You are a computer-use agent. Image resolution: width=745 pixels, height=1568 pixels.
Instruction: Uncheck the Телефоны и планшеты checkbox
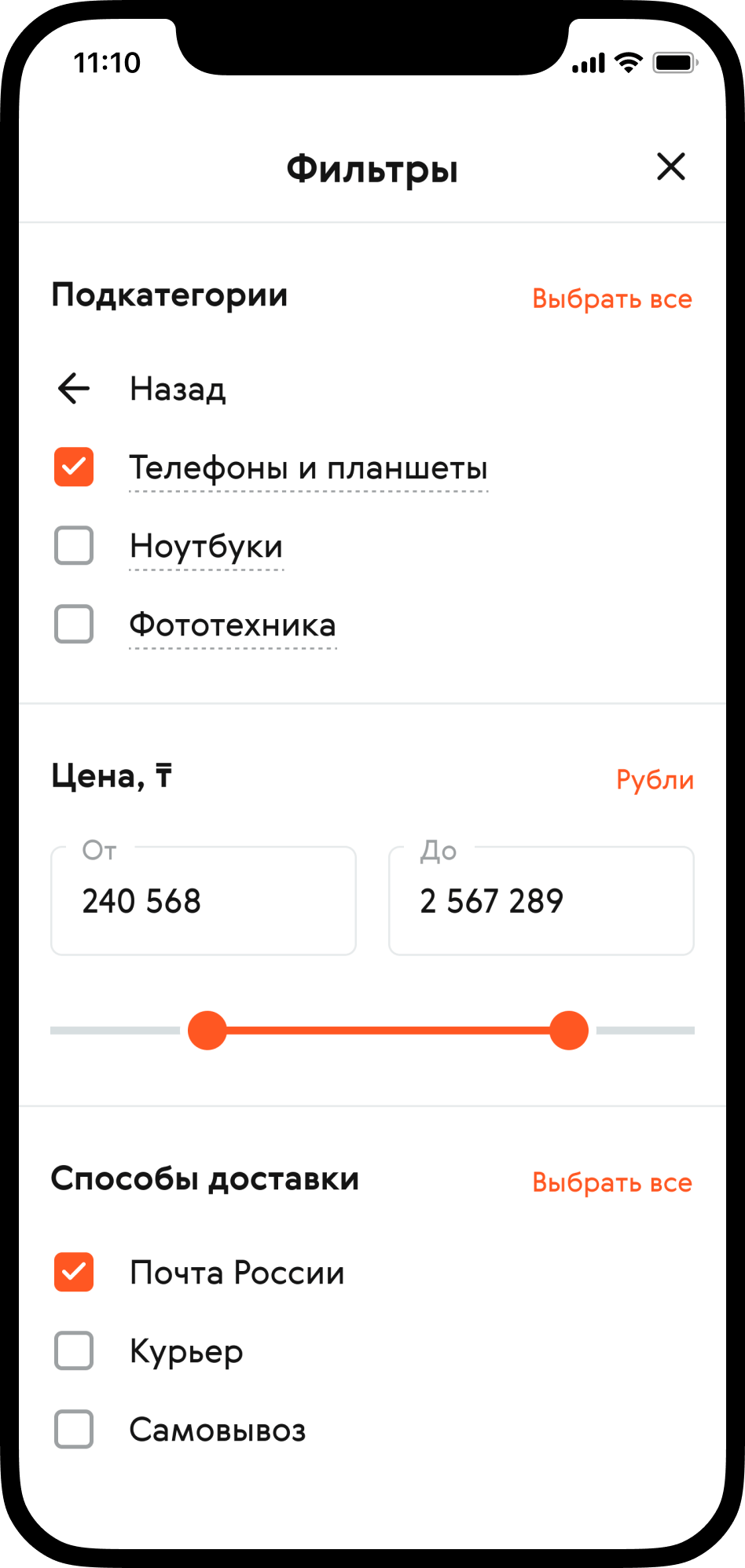pos(74,467)
